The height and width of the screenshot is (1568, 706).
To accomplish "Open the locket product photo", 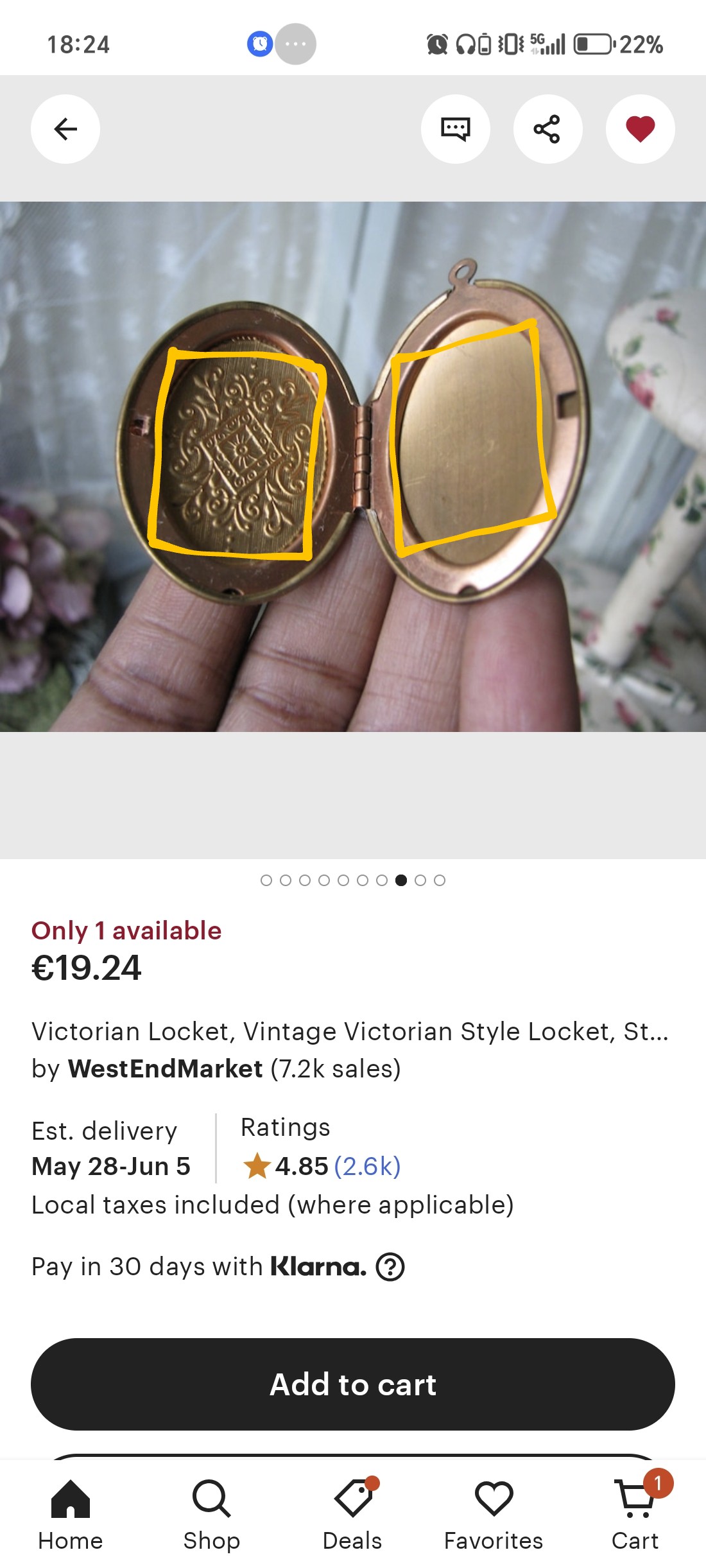I will pos(353,467).
